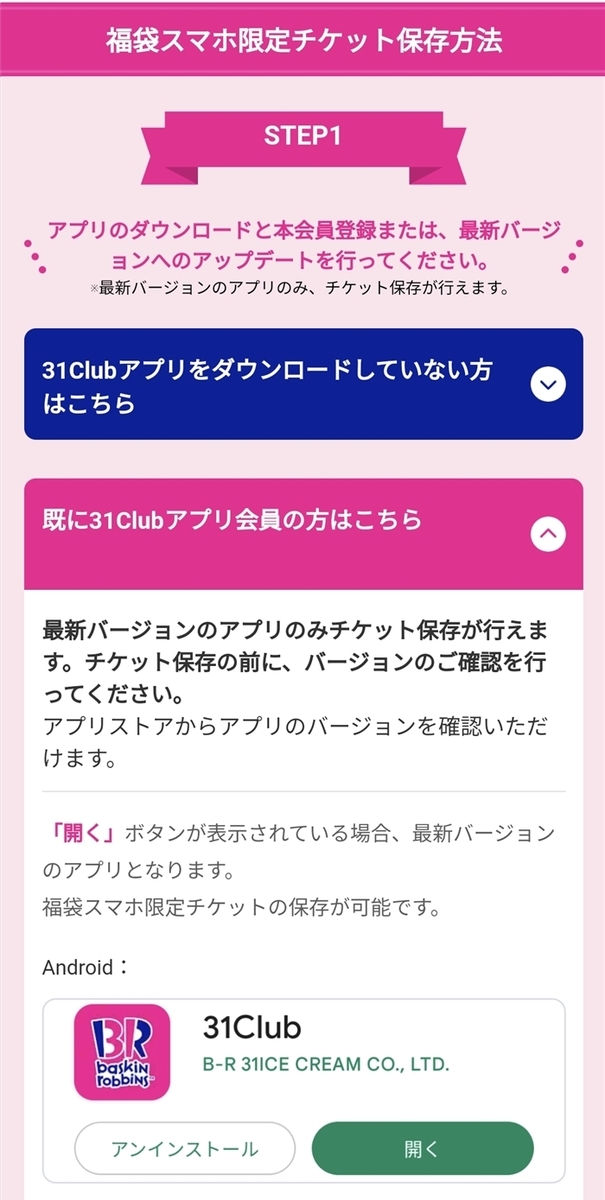Expand the 31Clubアプリをダウンロードしていない方はこちら section
Screen dimensions: 605x1200
[x=548, y=385]
